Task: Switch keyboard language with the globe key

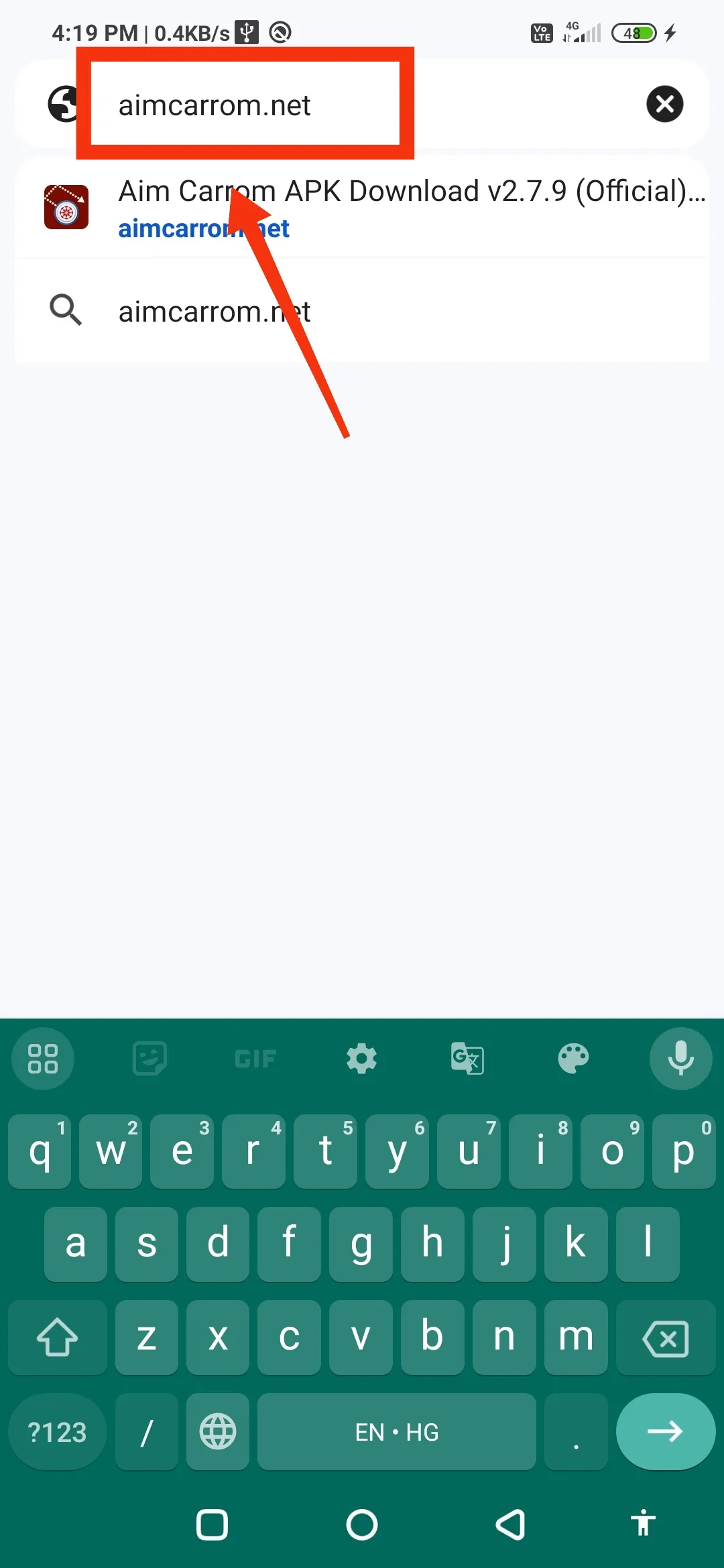Action: [x=218, y=1432]
